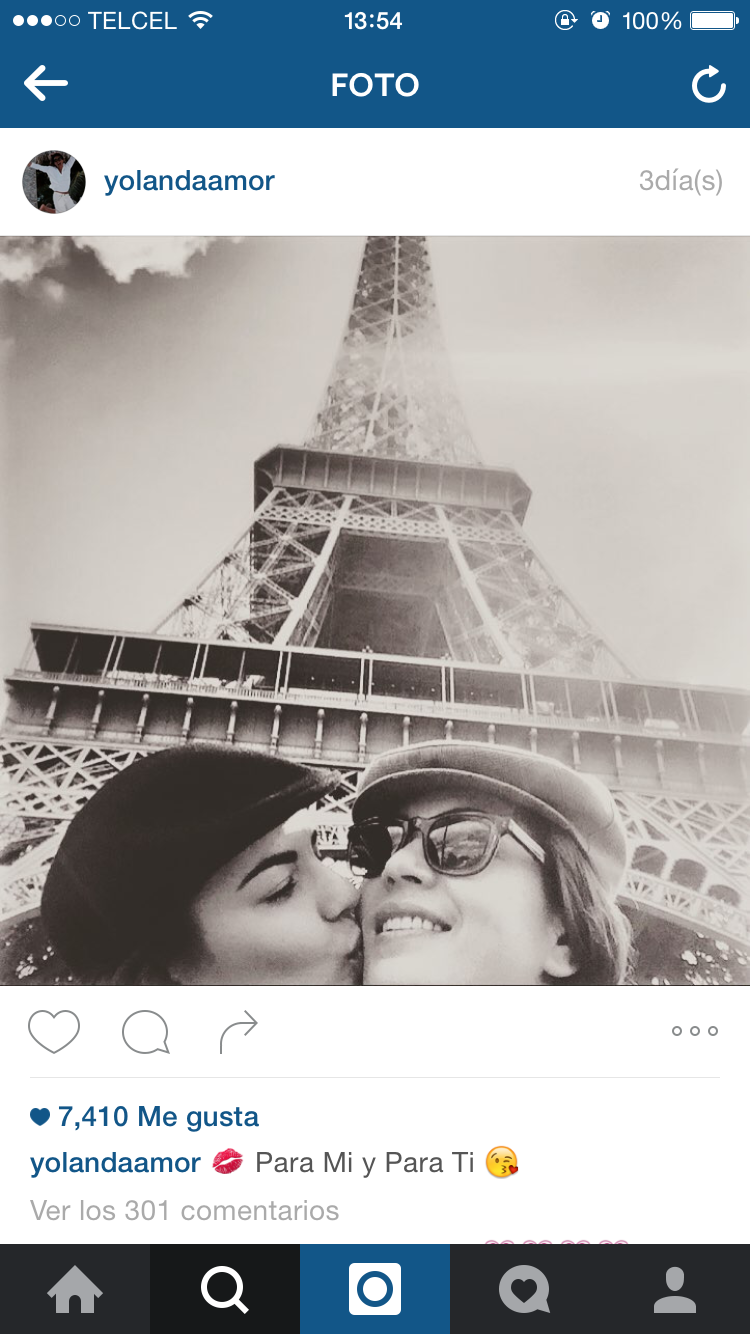The image size is (750, 1334).
Task: Go to the Profile tab
Action: 675,1290
